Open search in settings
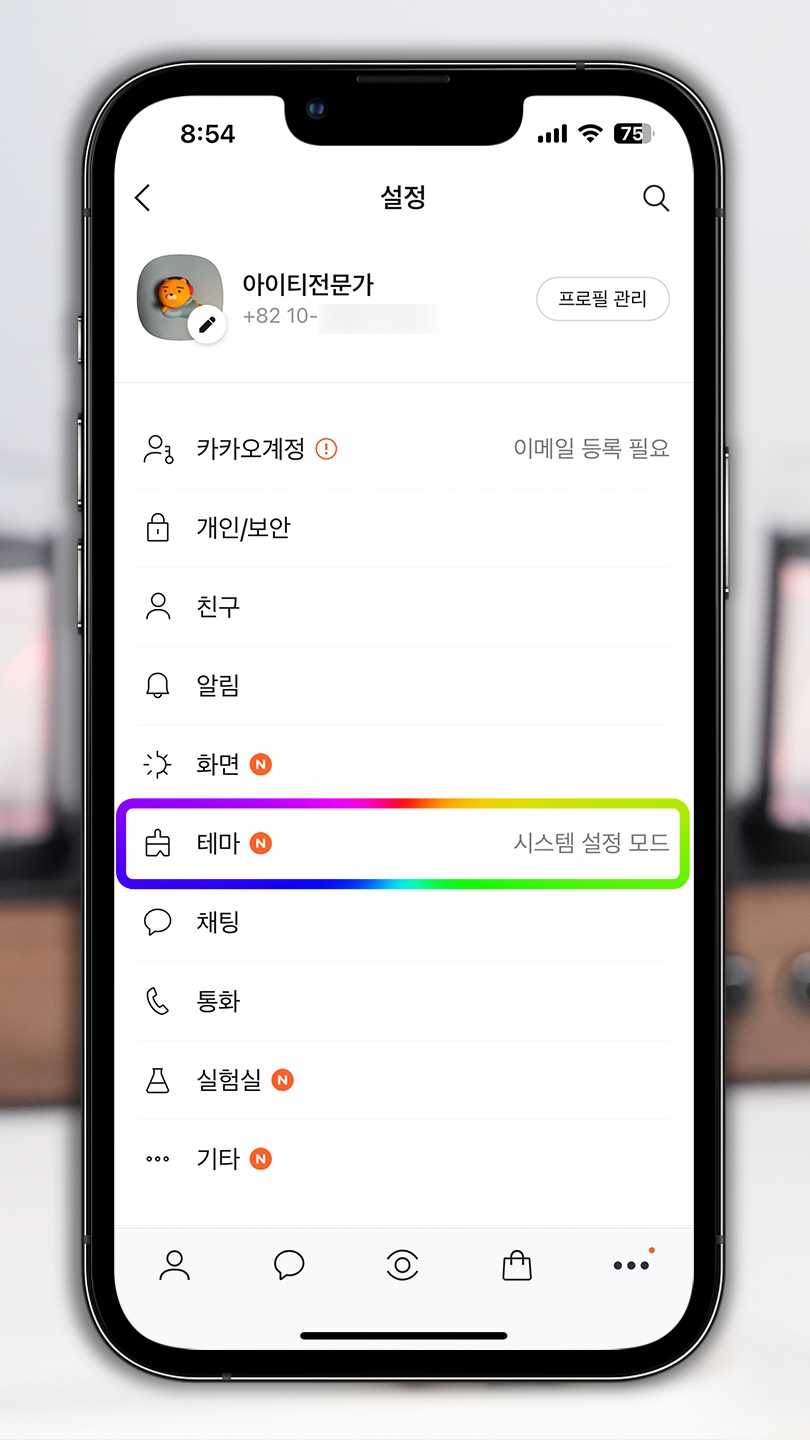Image resolution: width=810 pixels, height=1440 pixels. [x=655, y=198]
